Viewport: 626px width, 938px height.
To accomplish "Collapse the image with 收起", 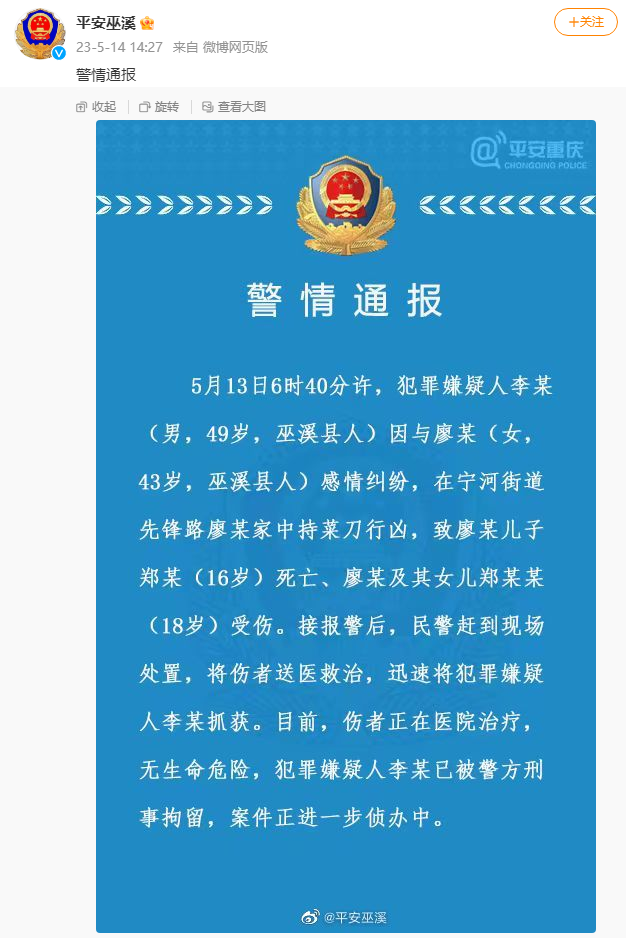I will coord(97,107).
